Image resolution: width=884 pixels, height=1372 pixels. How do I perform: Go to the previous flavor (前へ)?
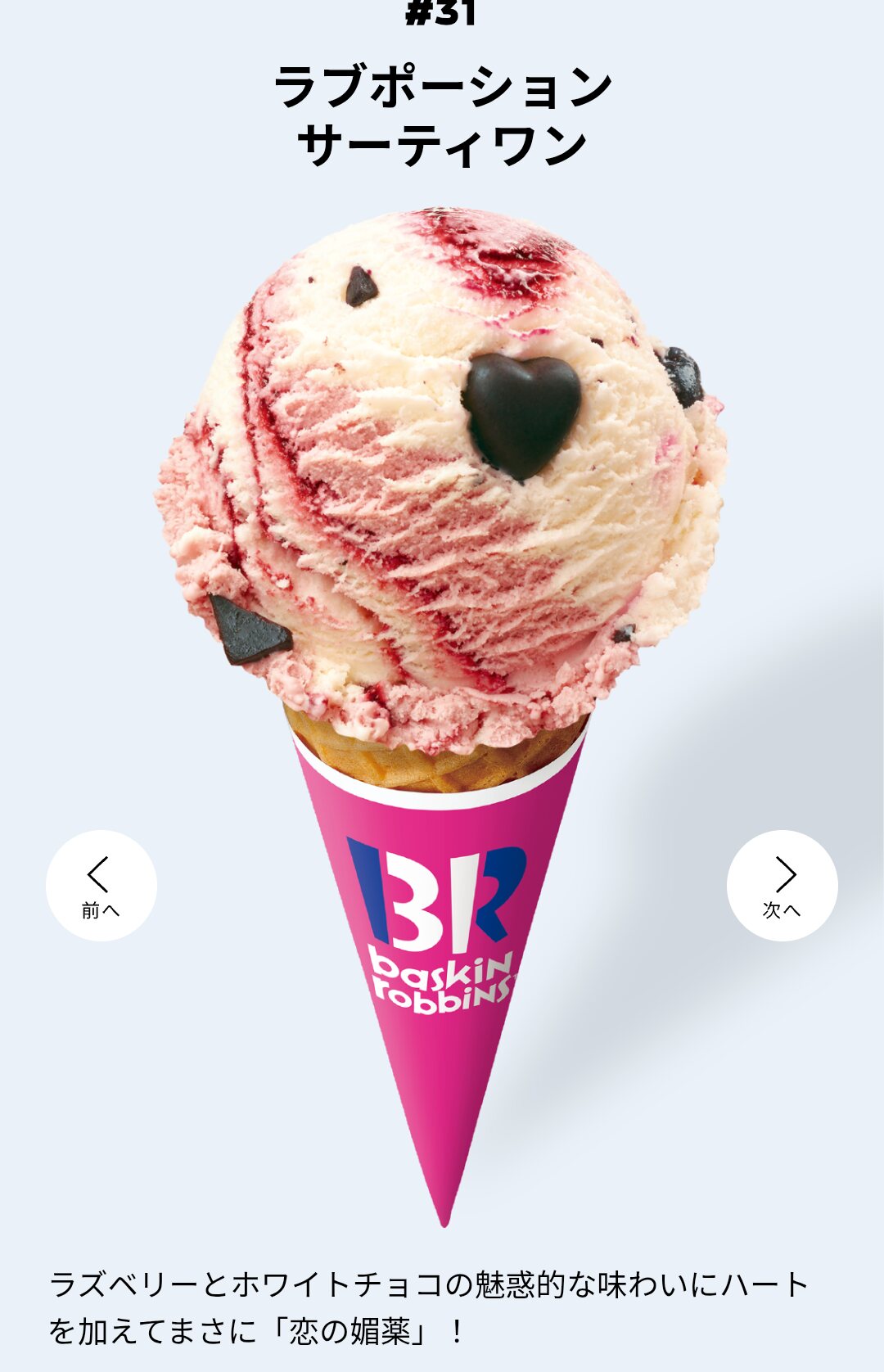pos(101,886)
